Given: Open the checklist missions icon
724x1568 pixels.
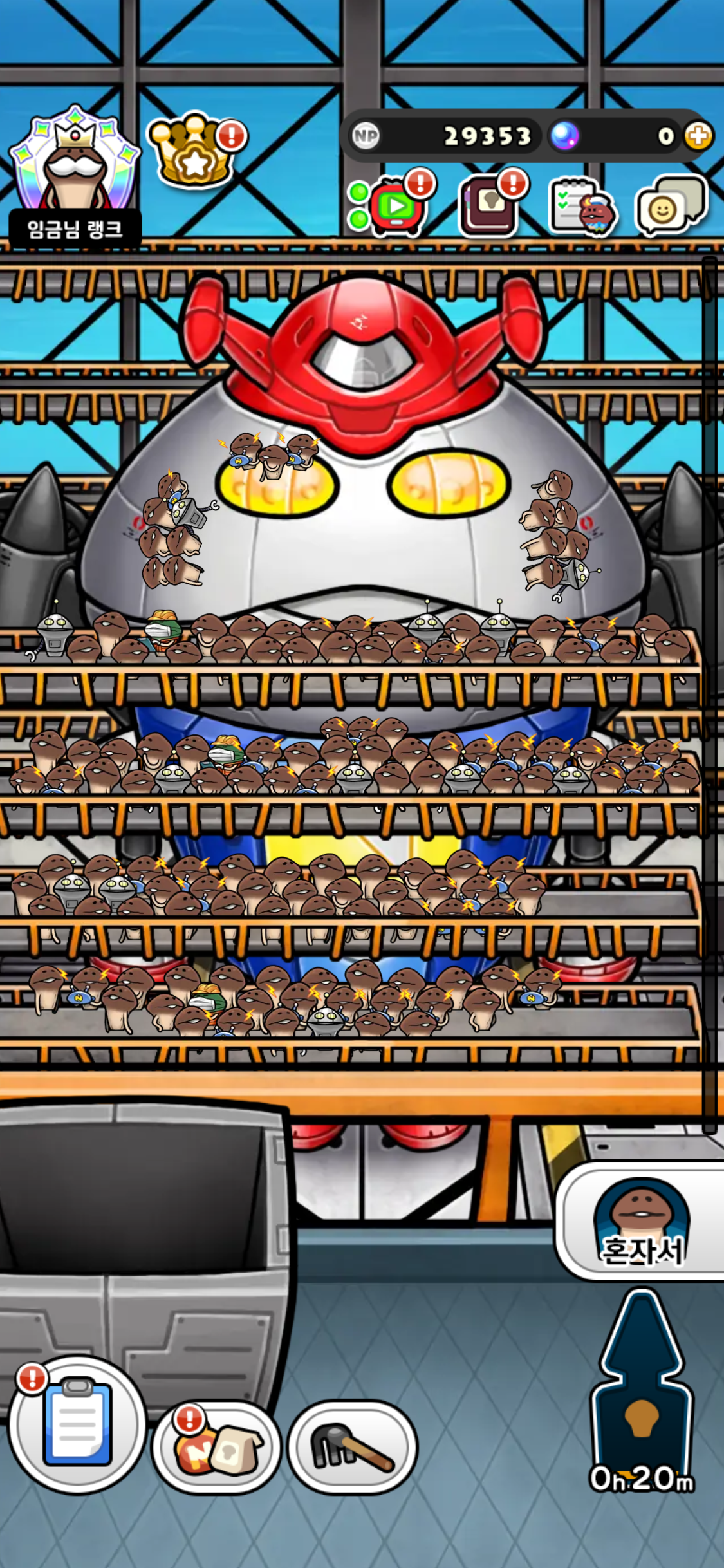Looking at the screenshot, I should [581, 207].
